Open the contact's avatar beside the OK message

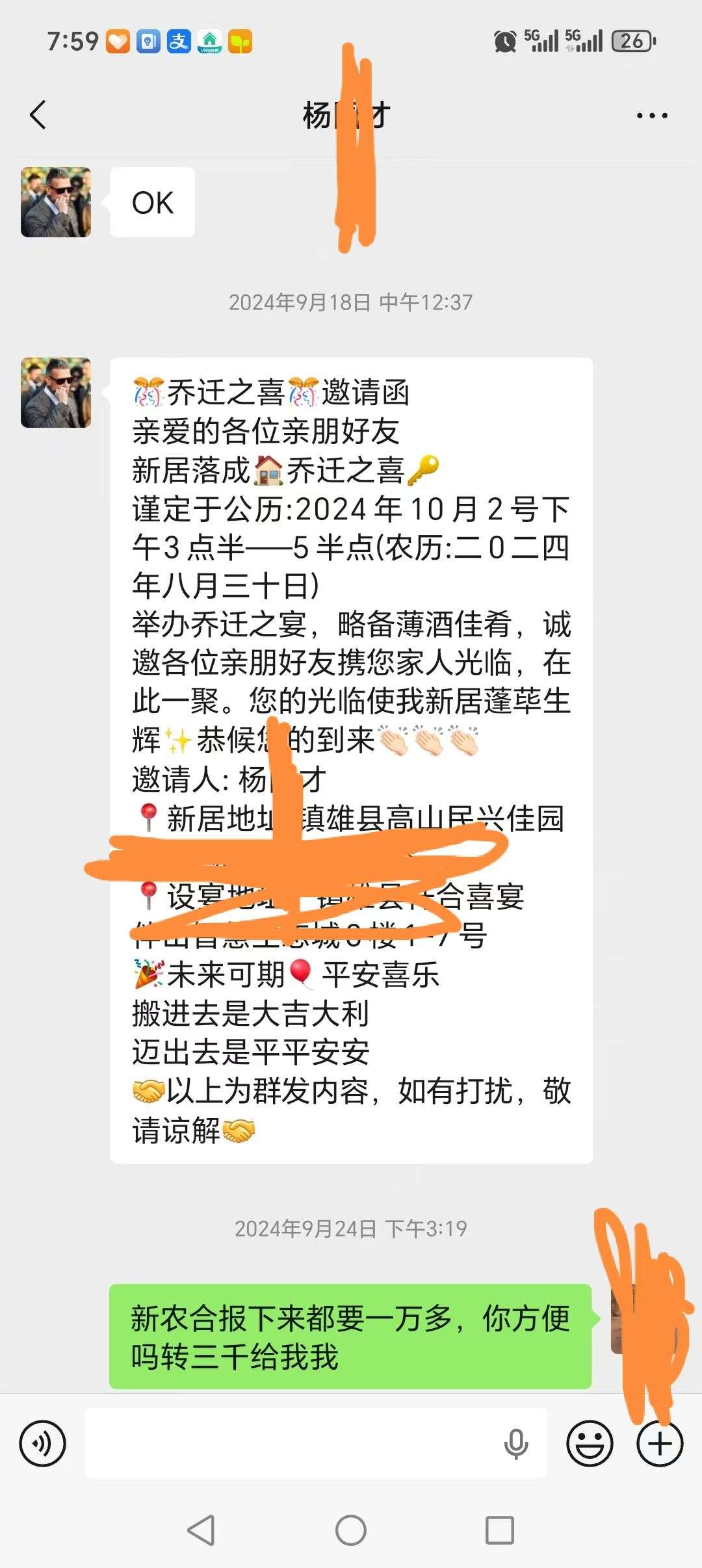pos(56,202)
